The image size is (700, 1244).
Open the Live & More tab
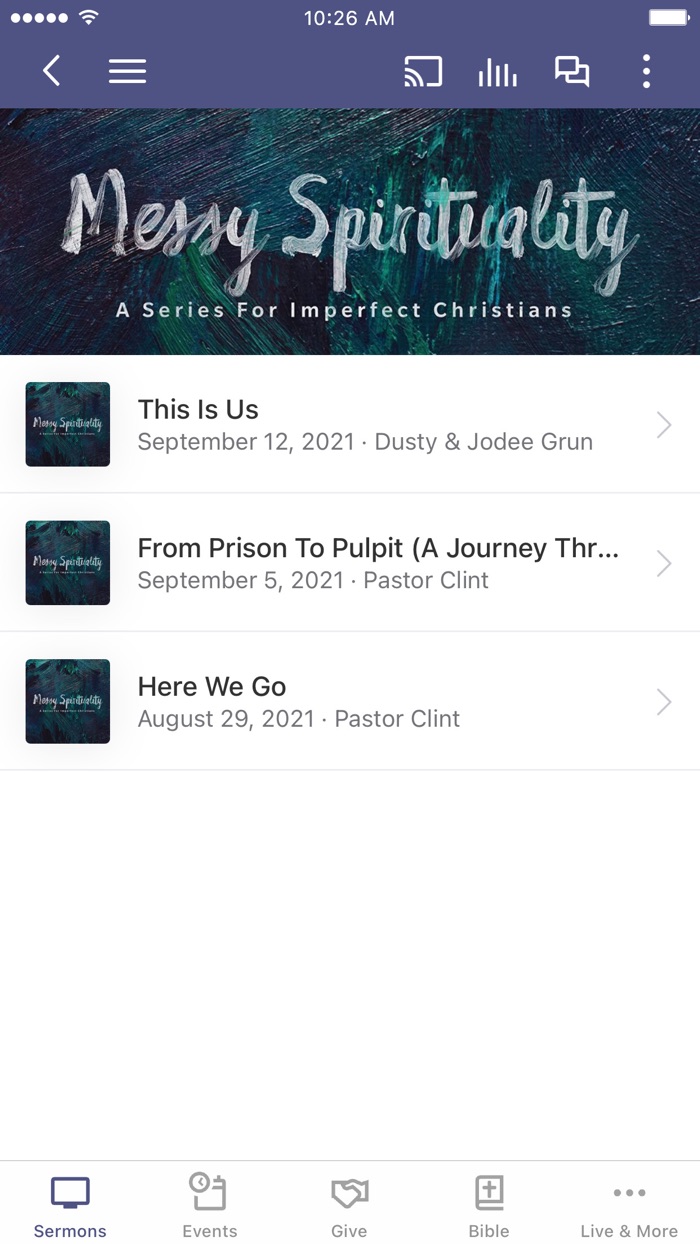coord(629,1204)
